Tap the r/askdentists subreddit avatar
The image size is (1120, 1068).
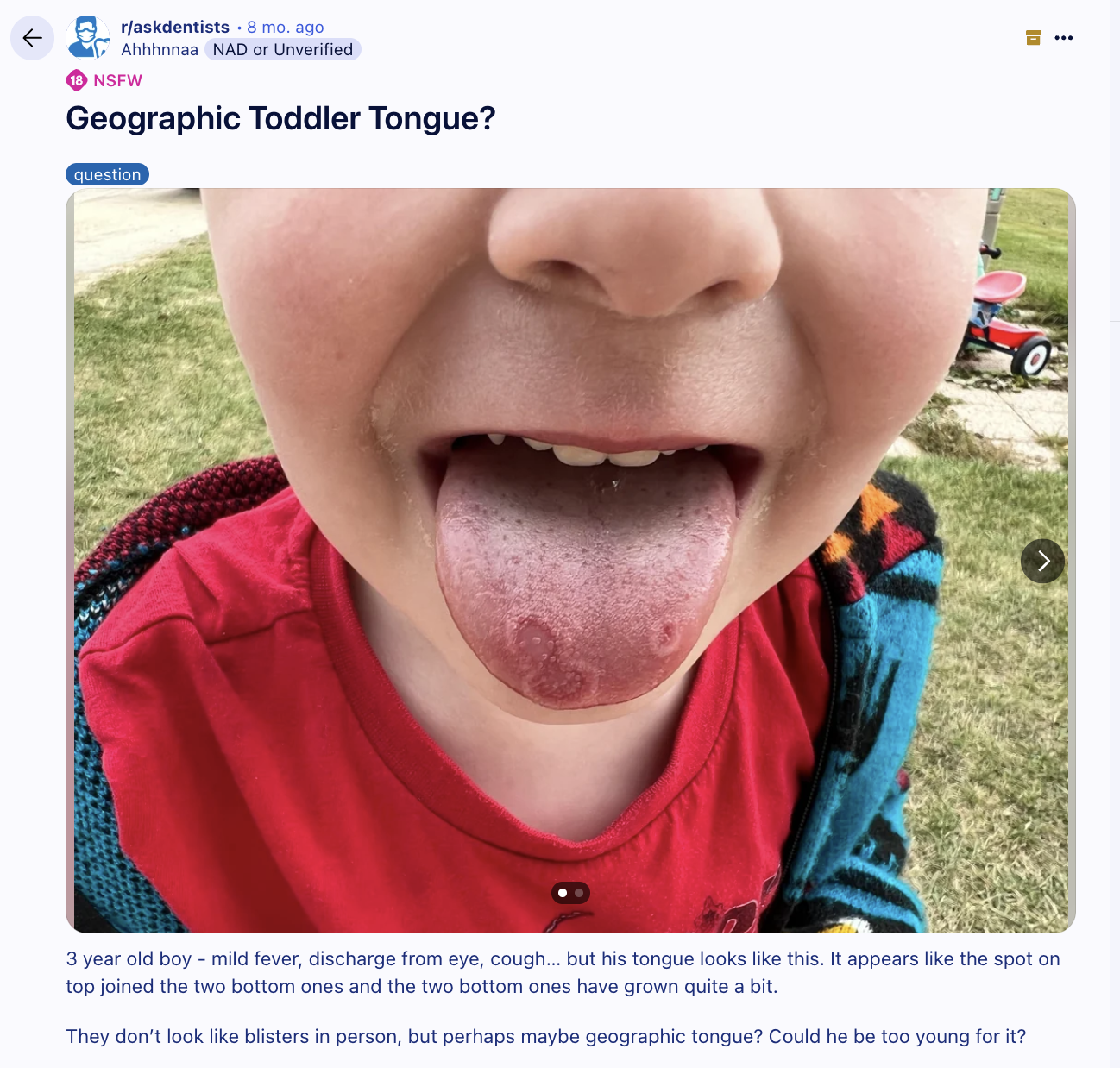pyautogui.click(x=88, y=37)
